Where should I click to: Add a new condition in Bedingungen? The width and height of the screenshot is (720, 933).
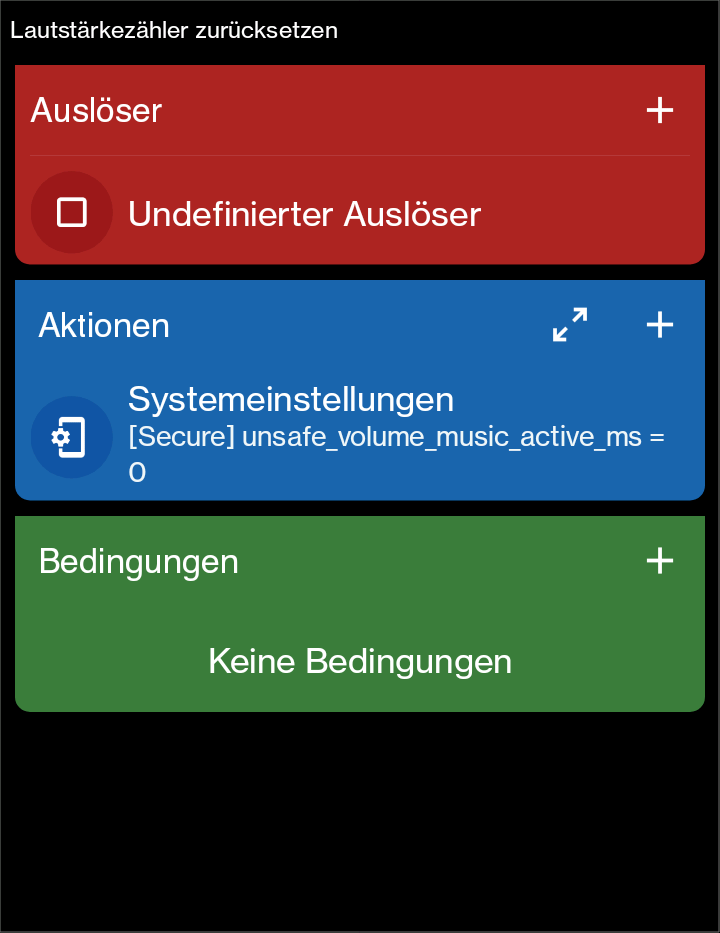pyautogui.click(x=660, y=561)
